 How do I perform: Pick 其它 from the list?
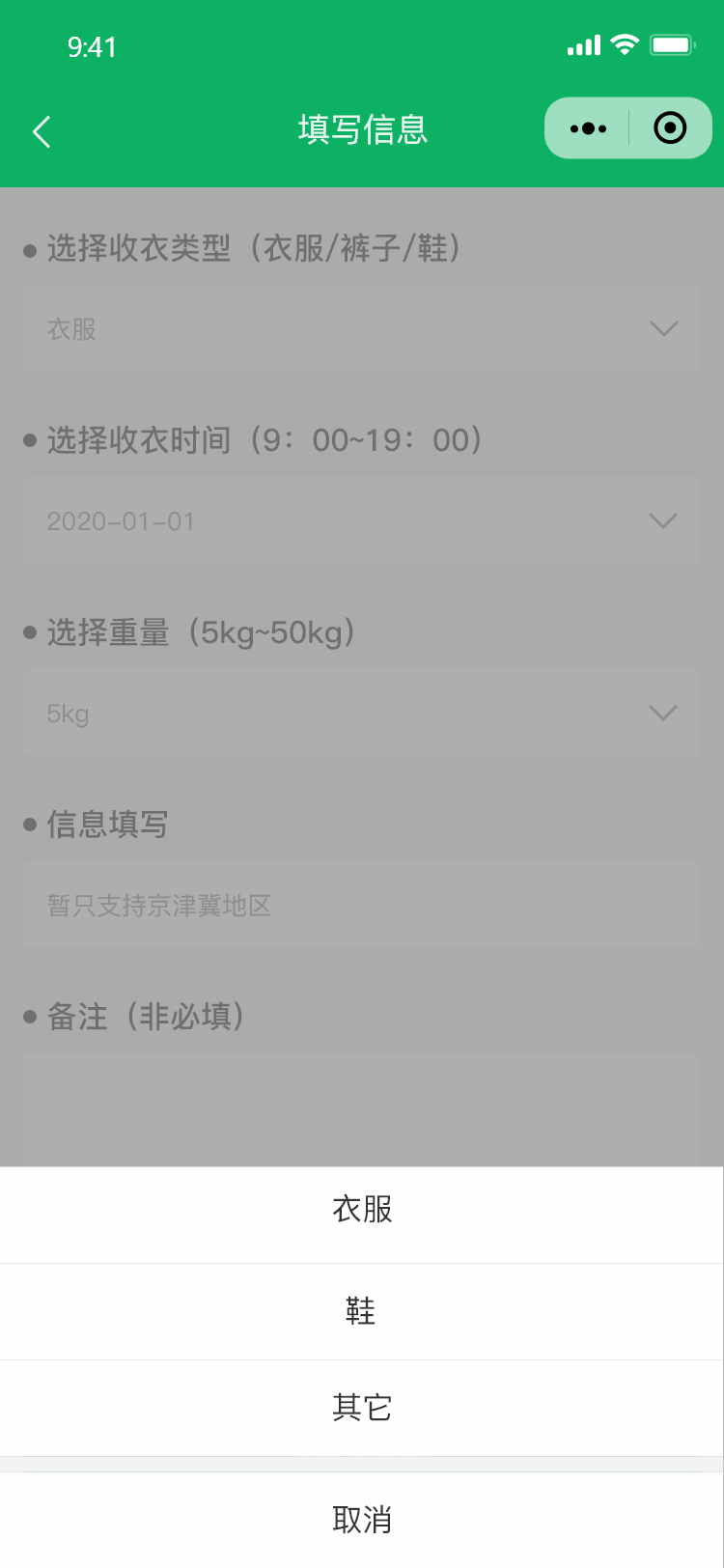pos(362,1408)
